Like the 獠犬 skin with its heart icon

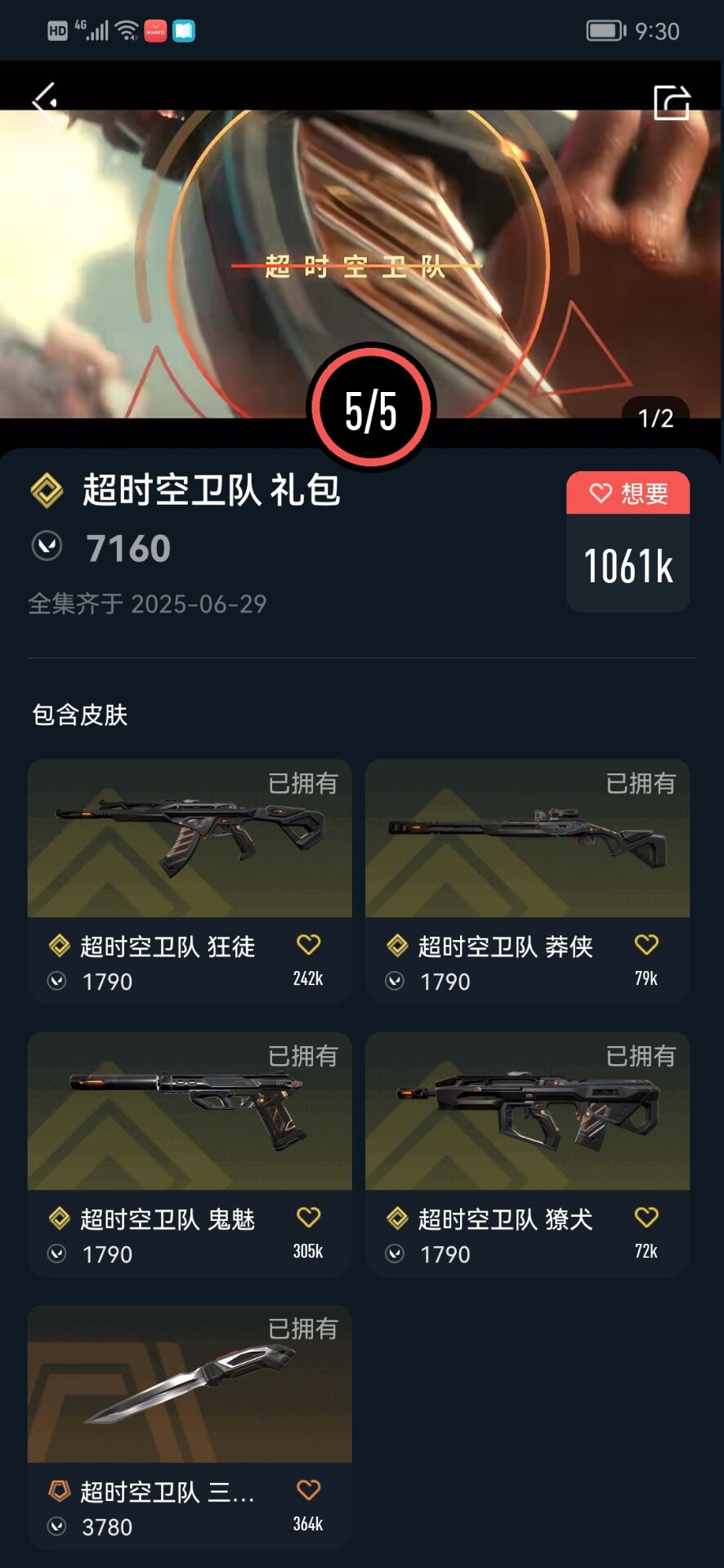pyautogui.click(x=646, y=1218)
